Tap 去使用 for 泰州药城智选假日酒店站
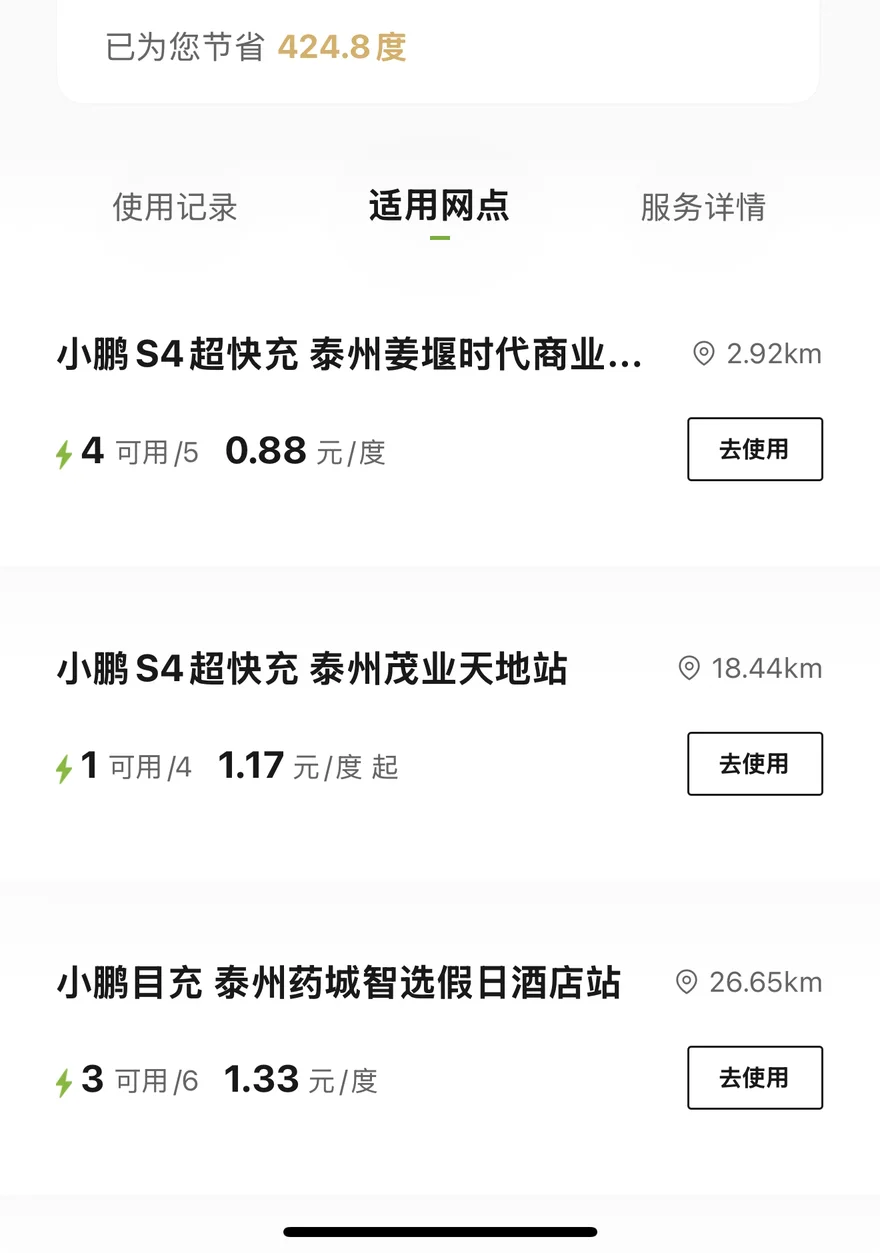This screenshot has height=1253, width=880. point(754,1078)
